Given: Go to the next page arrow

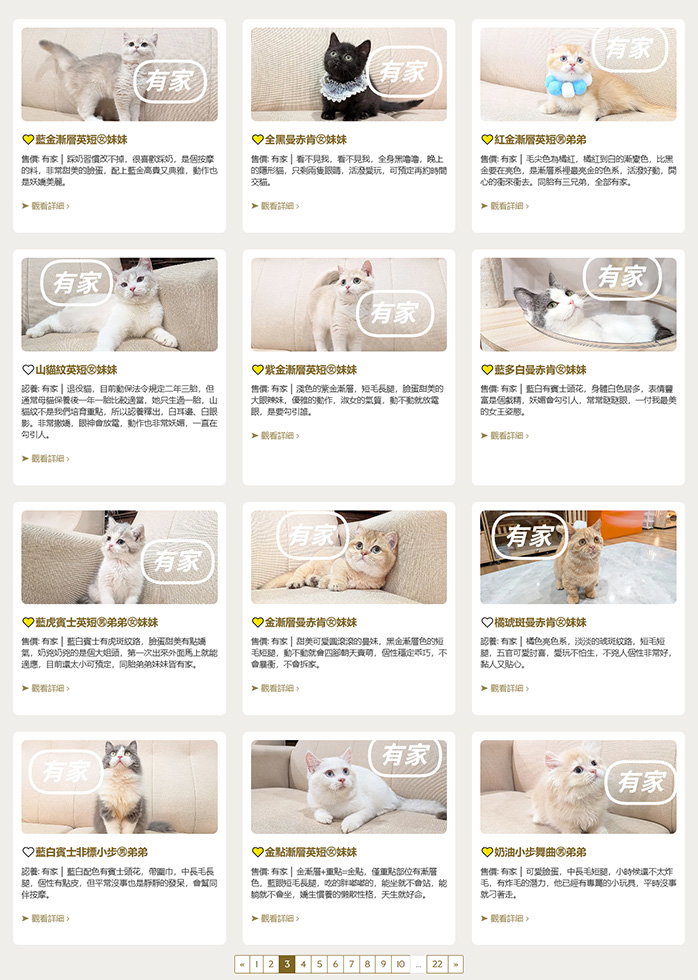Looking at the screenshot, I should pyautogui.click(x=456, y=964).
